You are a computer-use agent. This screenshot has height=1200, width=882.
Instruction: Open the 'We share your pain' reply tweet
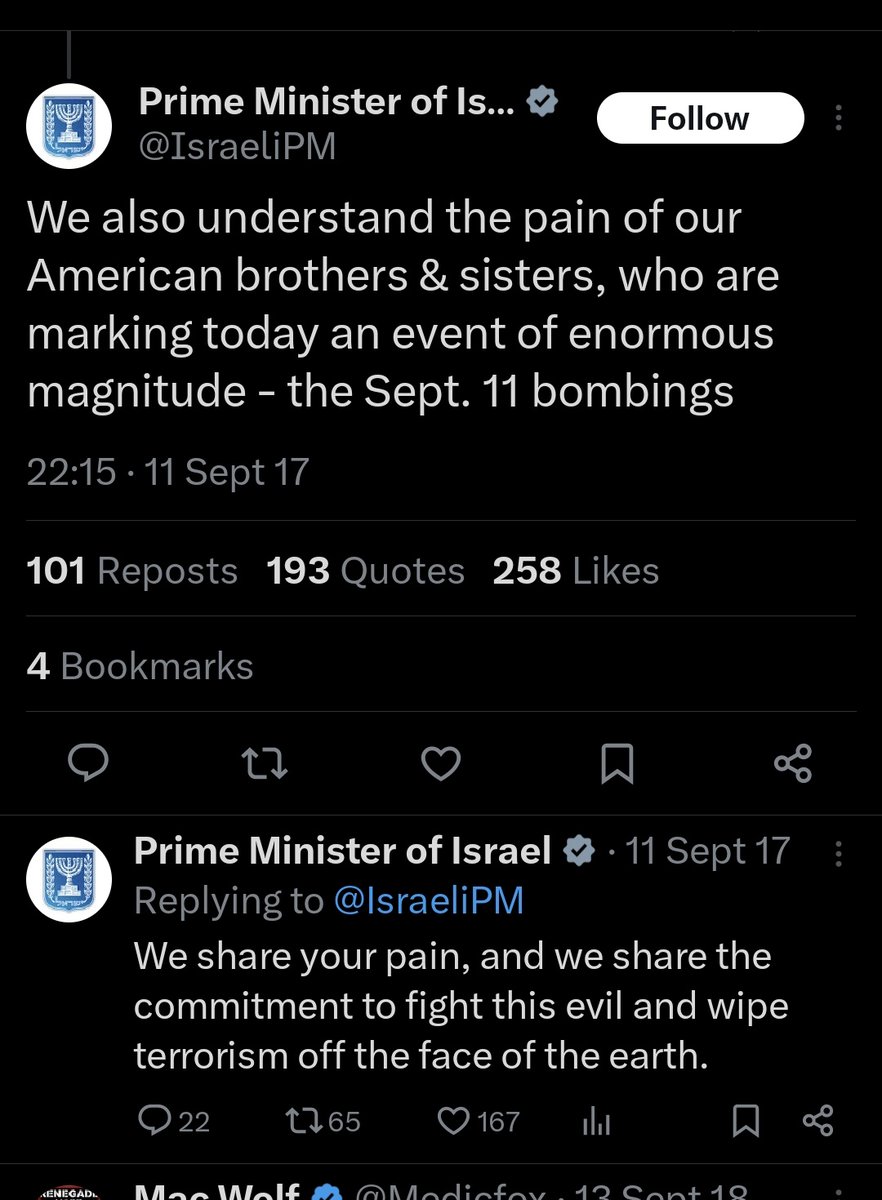point(460,1006)
